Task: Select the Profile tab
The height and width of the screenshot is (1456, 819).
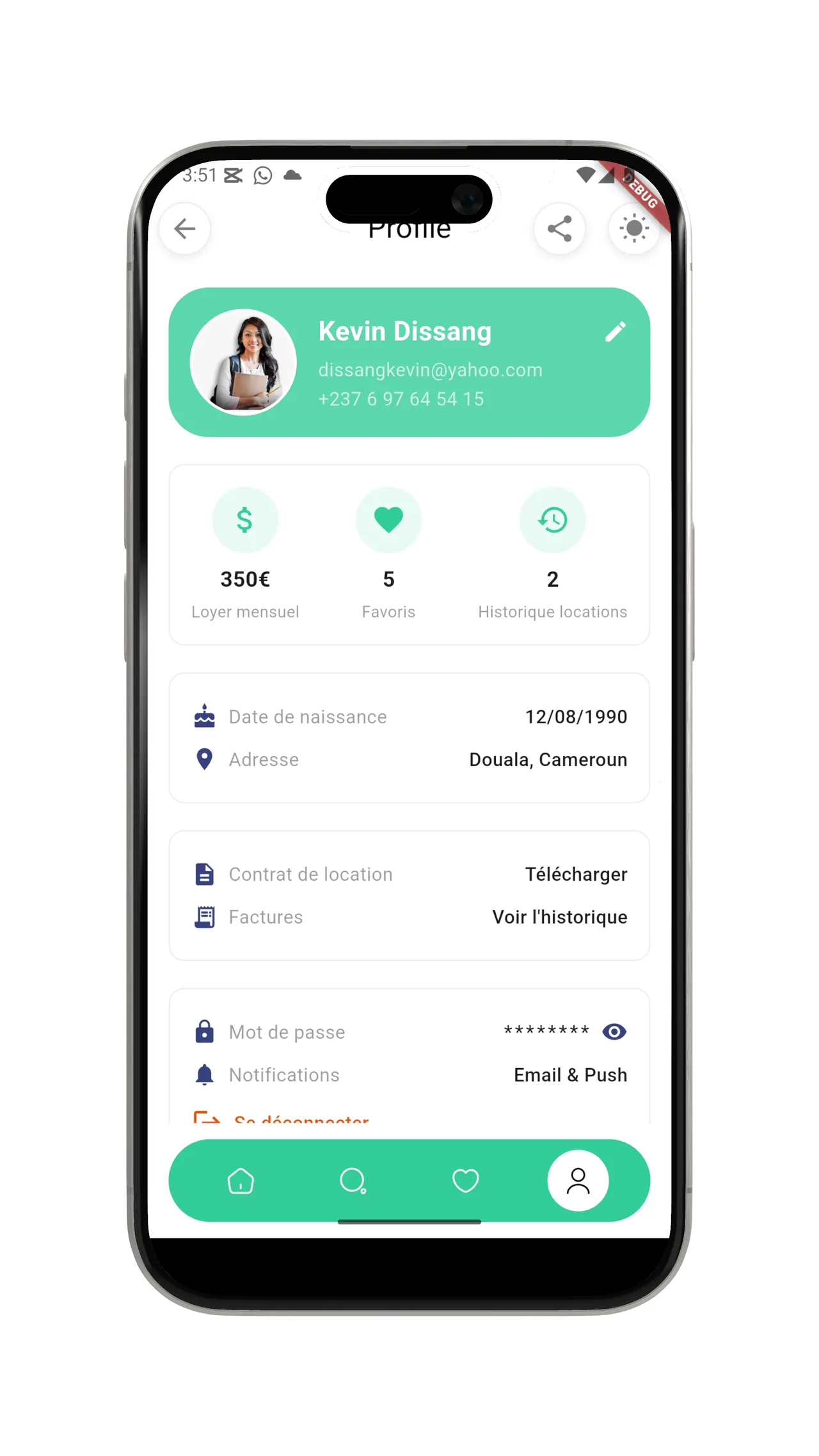Action: pos(578,1181)
